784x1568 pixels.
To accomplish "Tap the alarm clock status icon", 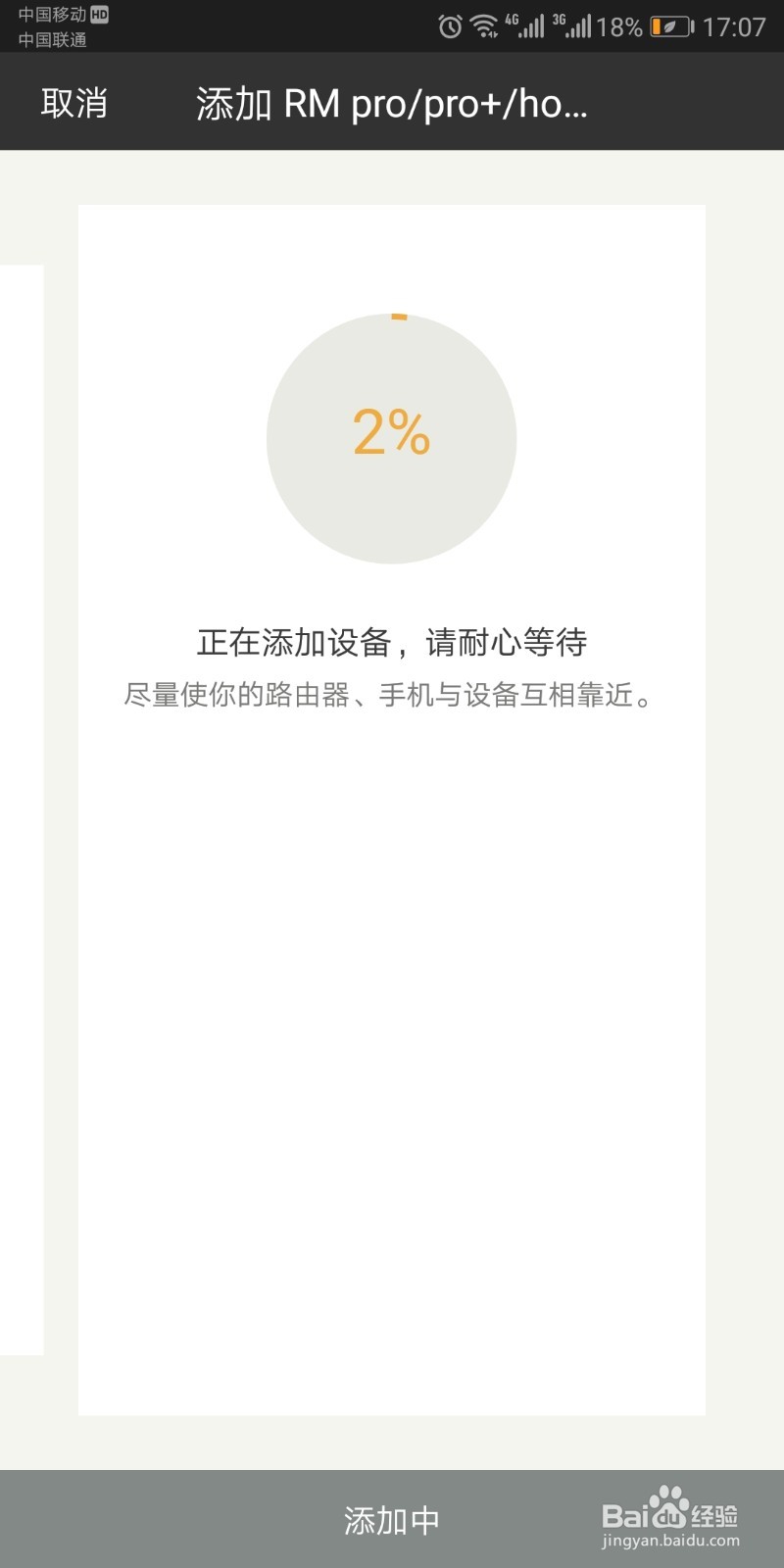I will (449, 26).
